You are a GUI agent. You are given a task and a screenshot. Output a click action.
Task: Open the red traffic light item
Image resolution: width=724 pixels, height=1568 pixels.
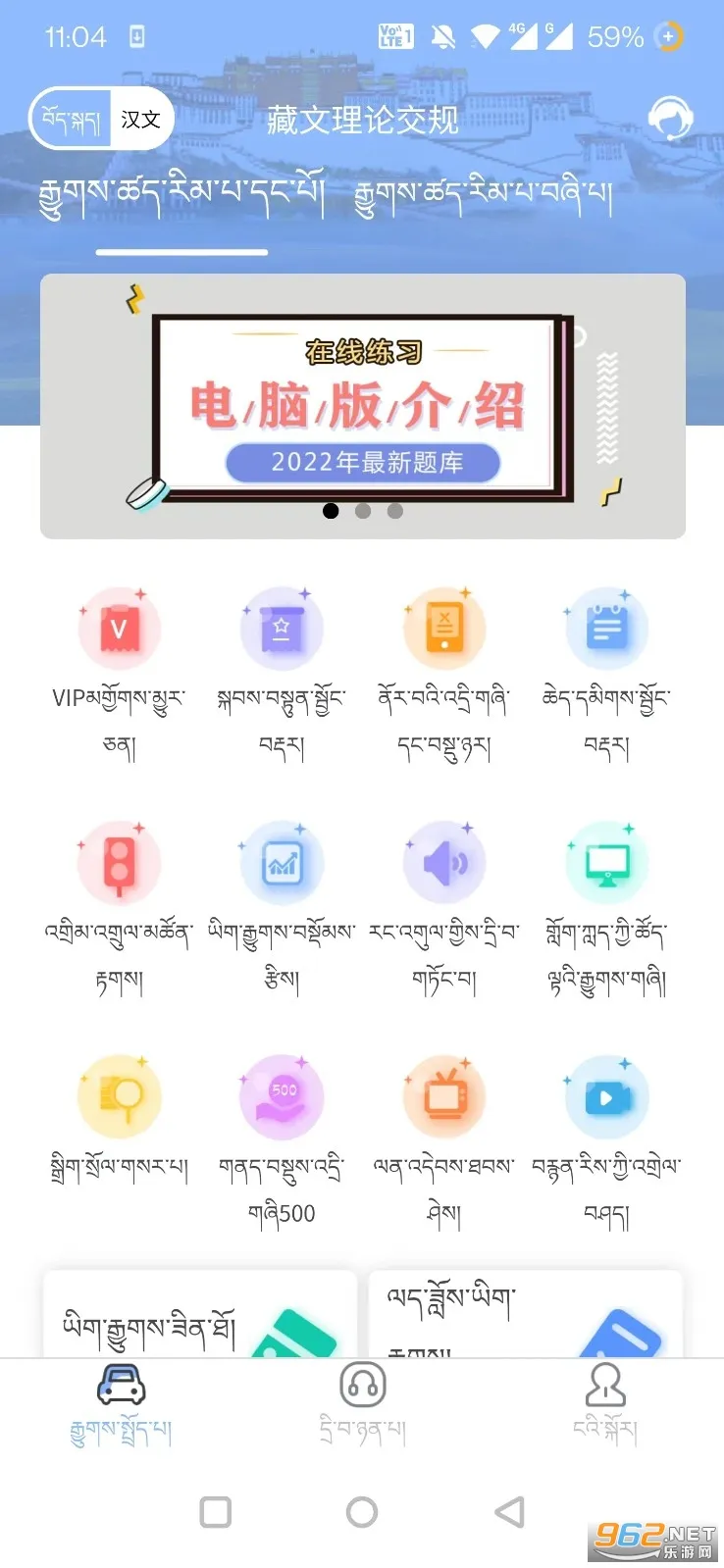(119, 862)
